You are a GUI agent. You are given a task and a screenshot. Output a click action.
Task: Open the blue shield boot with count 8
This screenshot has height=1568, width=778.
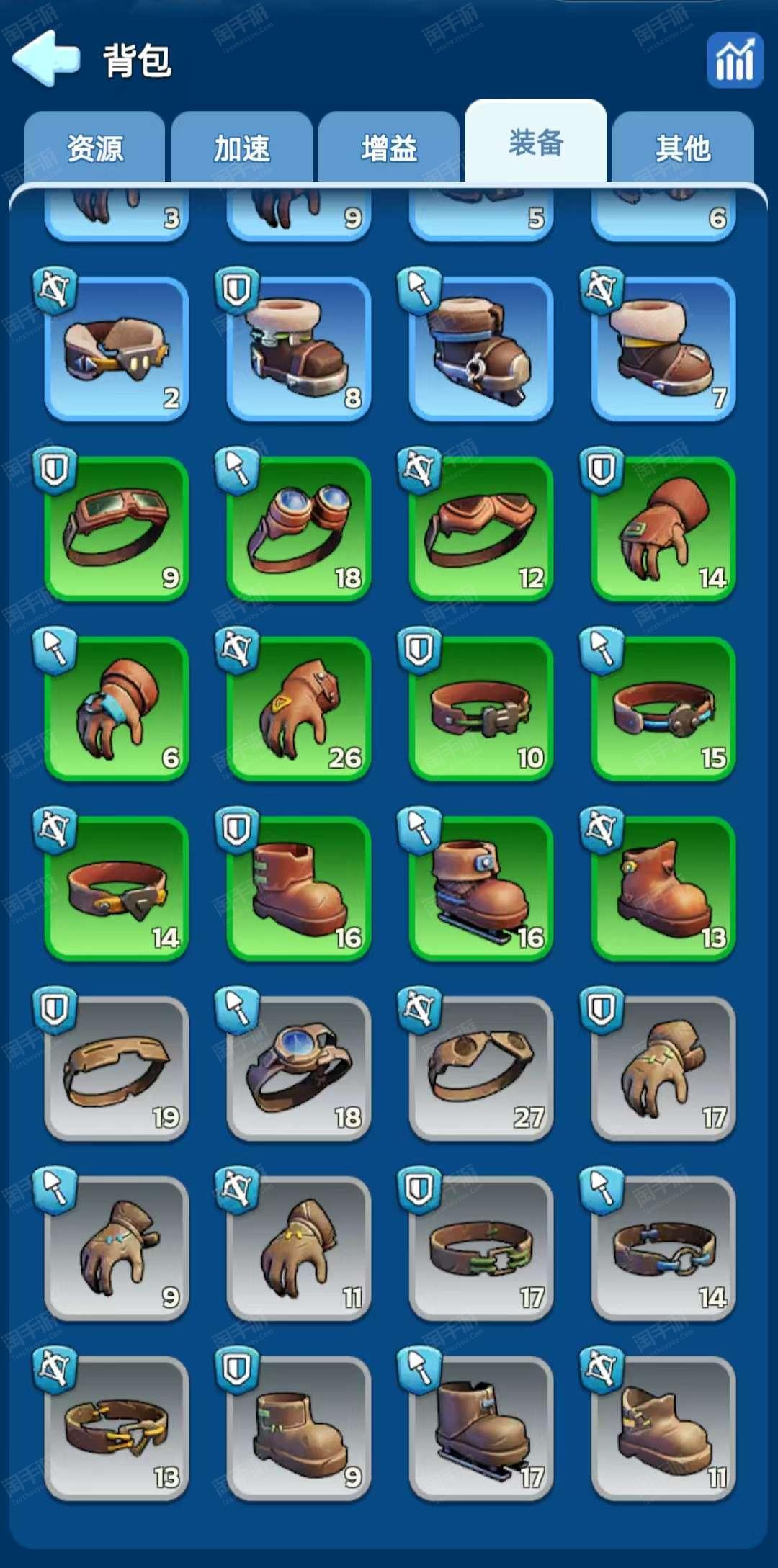click(x=299, y=349)
